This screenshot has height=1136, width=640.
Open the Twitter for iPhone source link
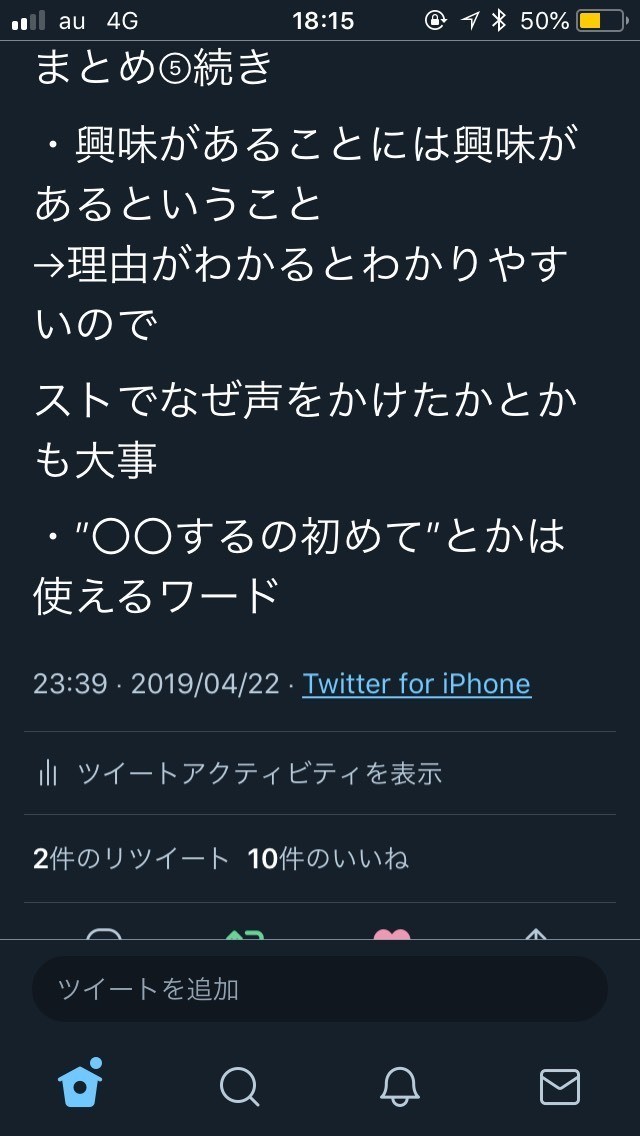click(416, 684)
